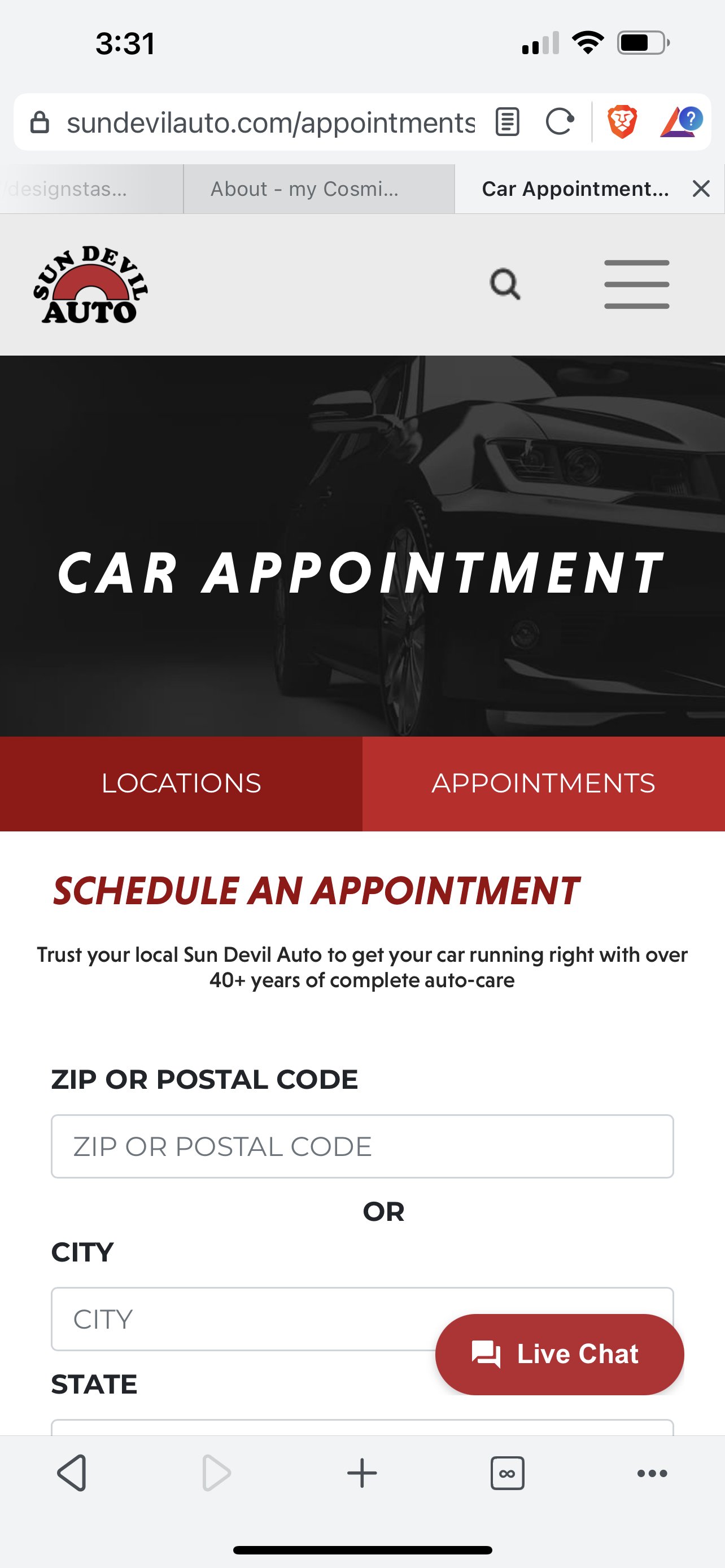Close the Car Appointment tab
Image resolution: width=725 pixels, height=1568 pixels.
(x=701, y=189)
